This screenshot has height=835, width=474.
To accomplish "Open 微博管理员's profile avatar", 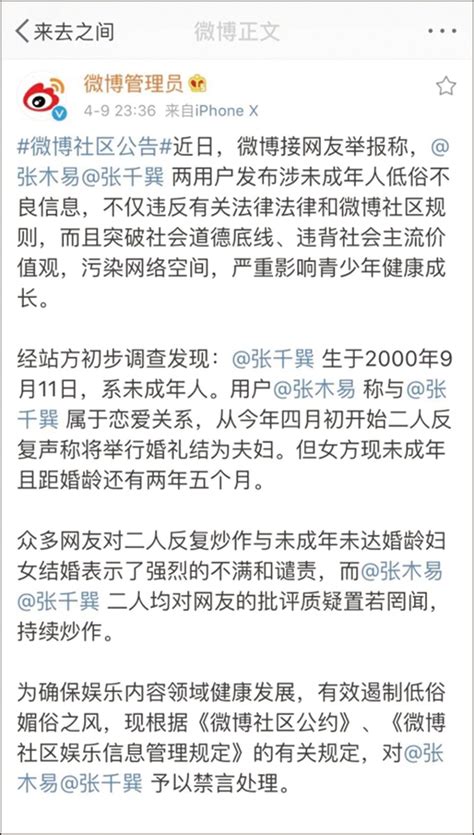I will coord(44,96).
